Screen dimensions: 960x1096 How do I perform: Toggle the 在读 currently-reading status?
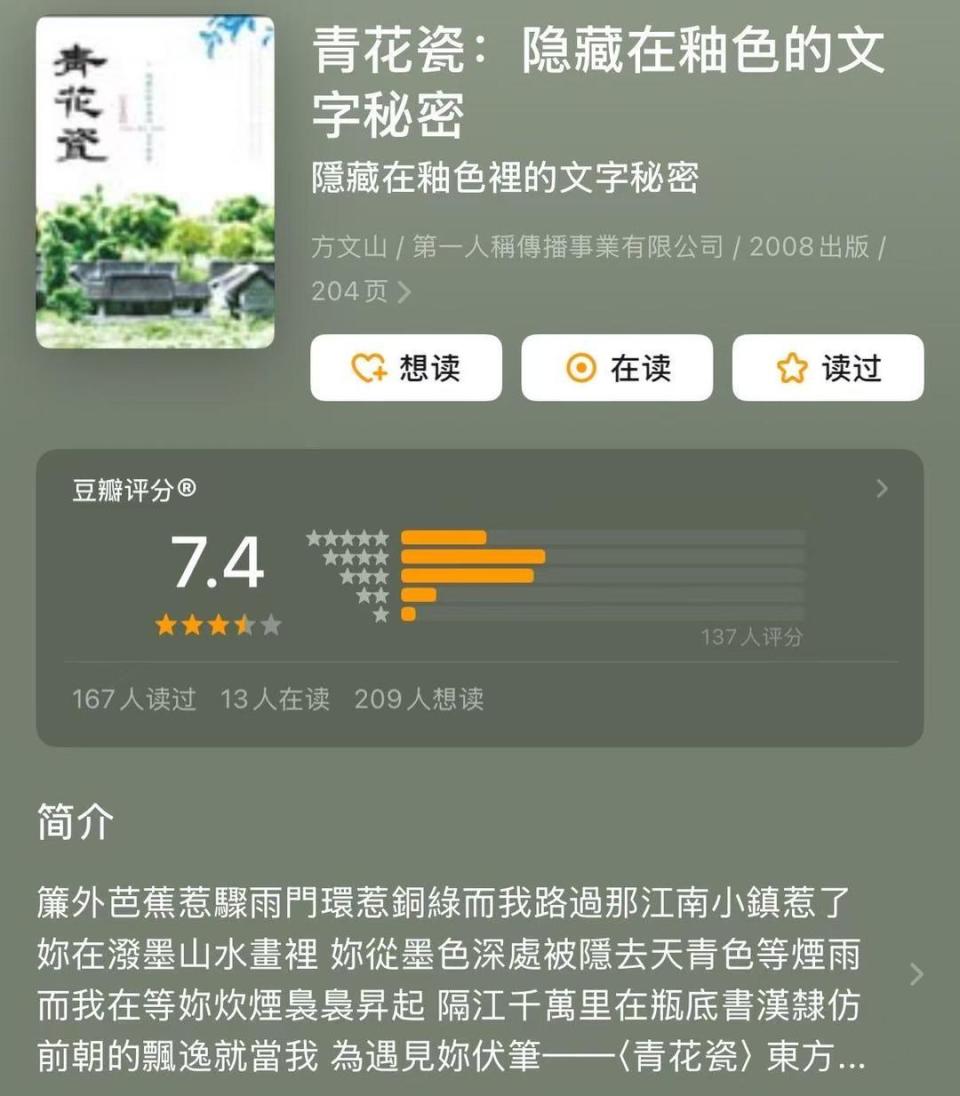coord(617,368)
